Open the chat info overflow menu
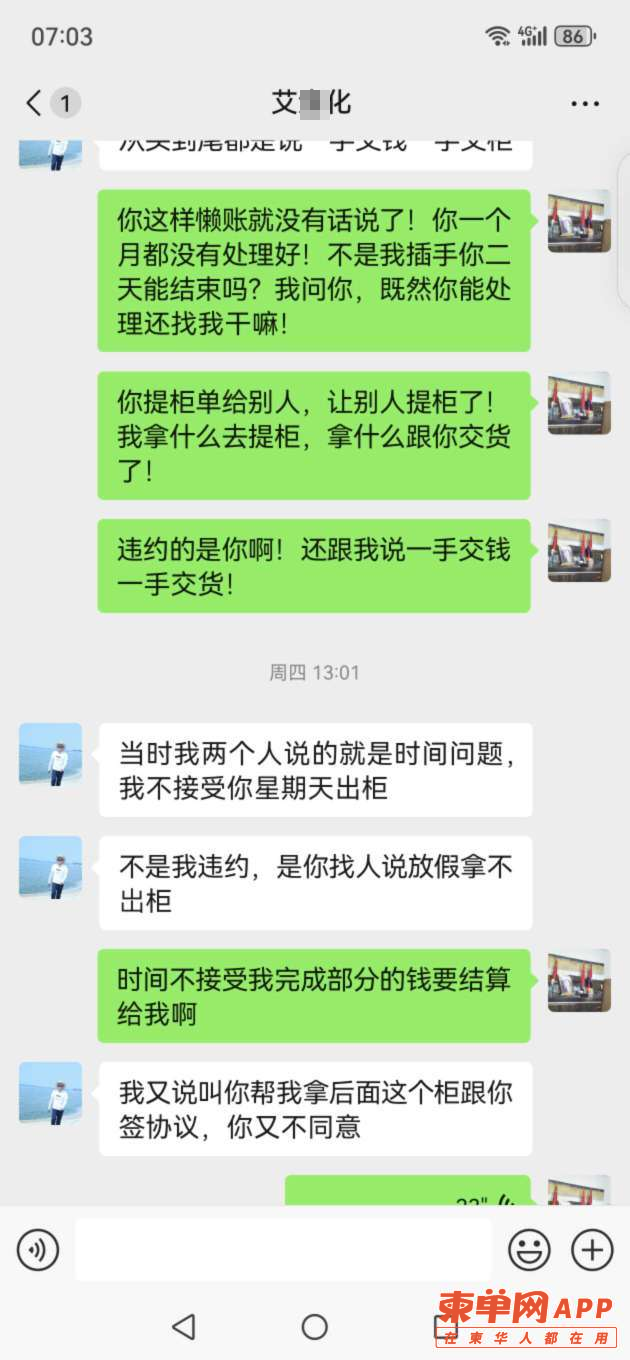The height and width of the screenshot is (1360, 630). coord(585,103)
